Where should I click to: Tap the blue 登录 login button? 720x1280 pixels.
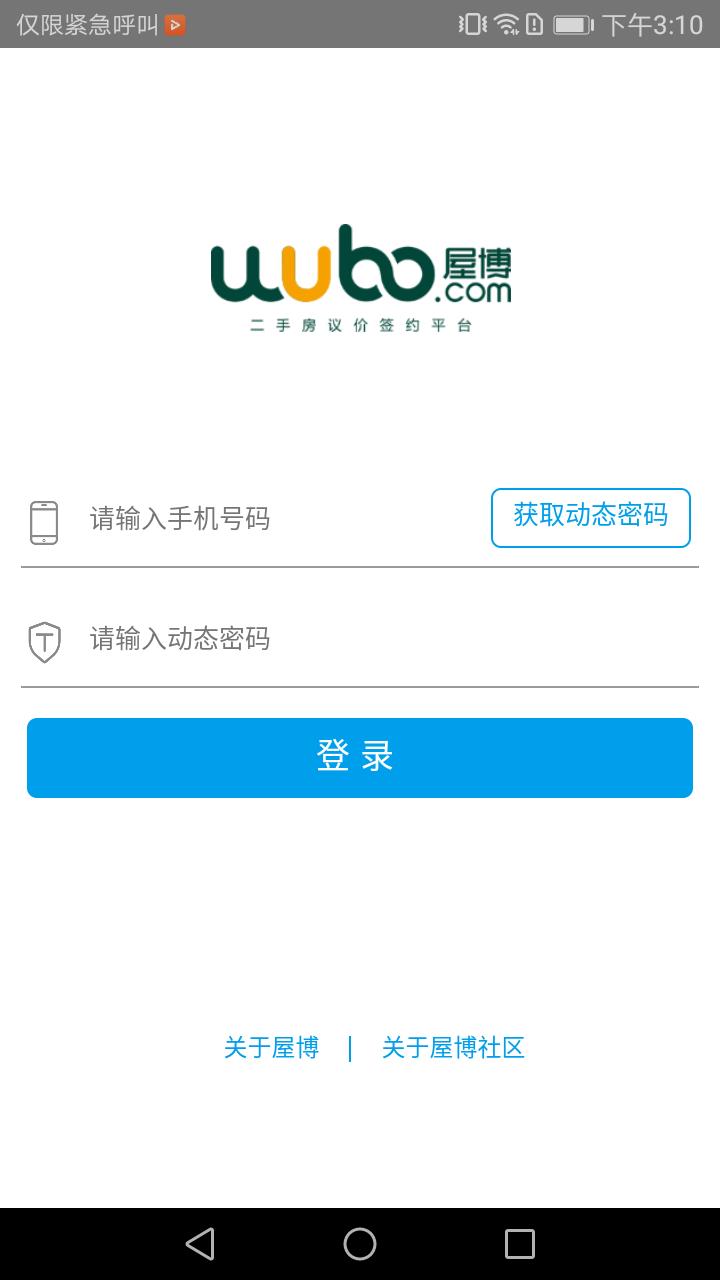360,757
